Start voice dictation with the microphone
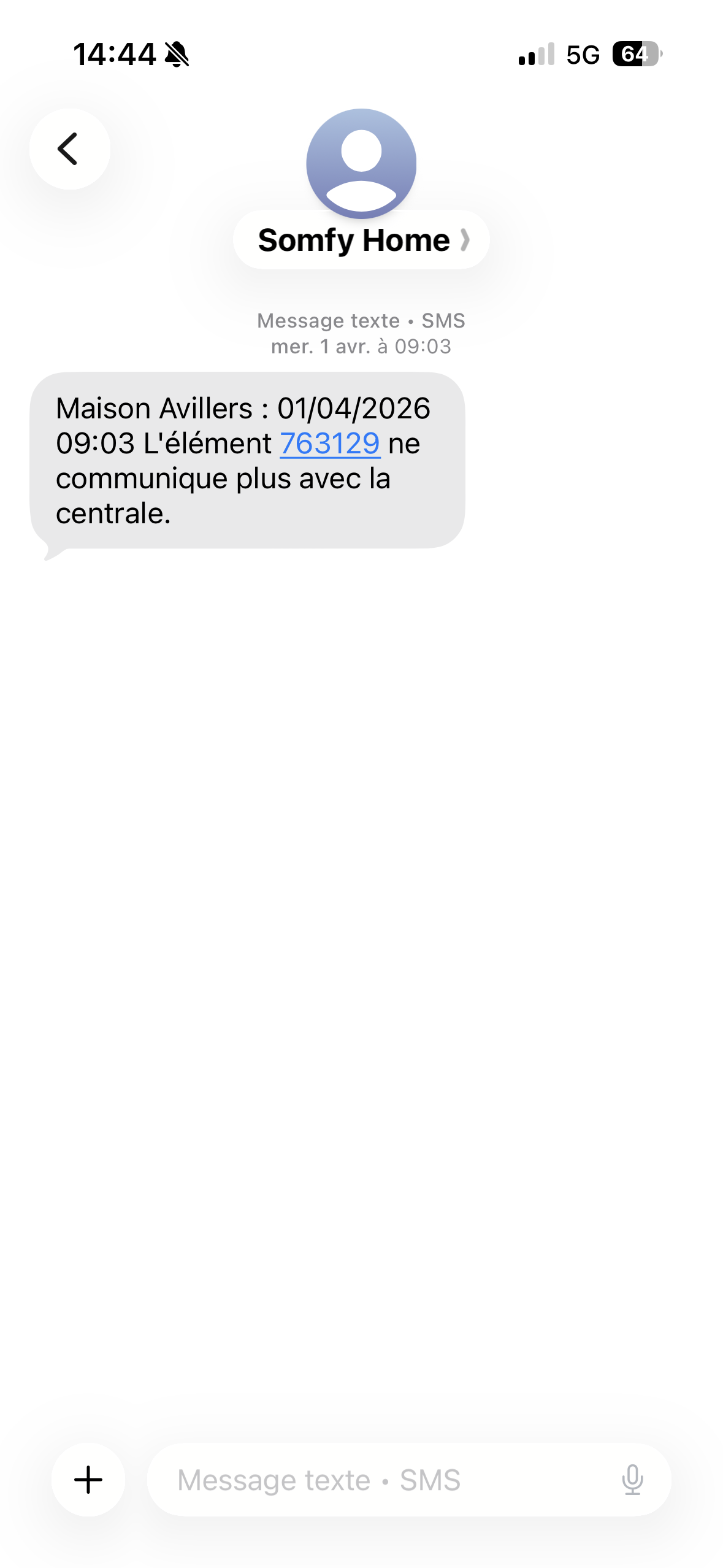Viewport: 723px width, 1568px height. tap(632, 1480)
